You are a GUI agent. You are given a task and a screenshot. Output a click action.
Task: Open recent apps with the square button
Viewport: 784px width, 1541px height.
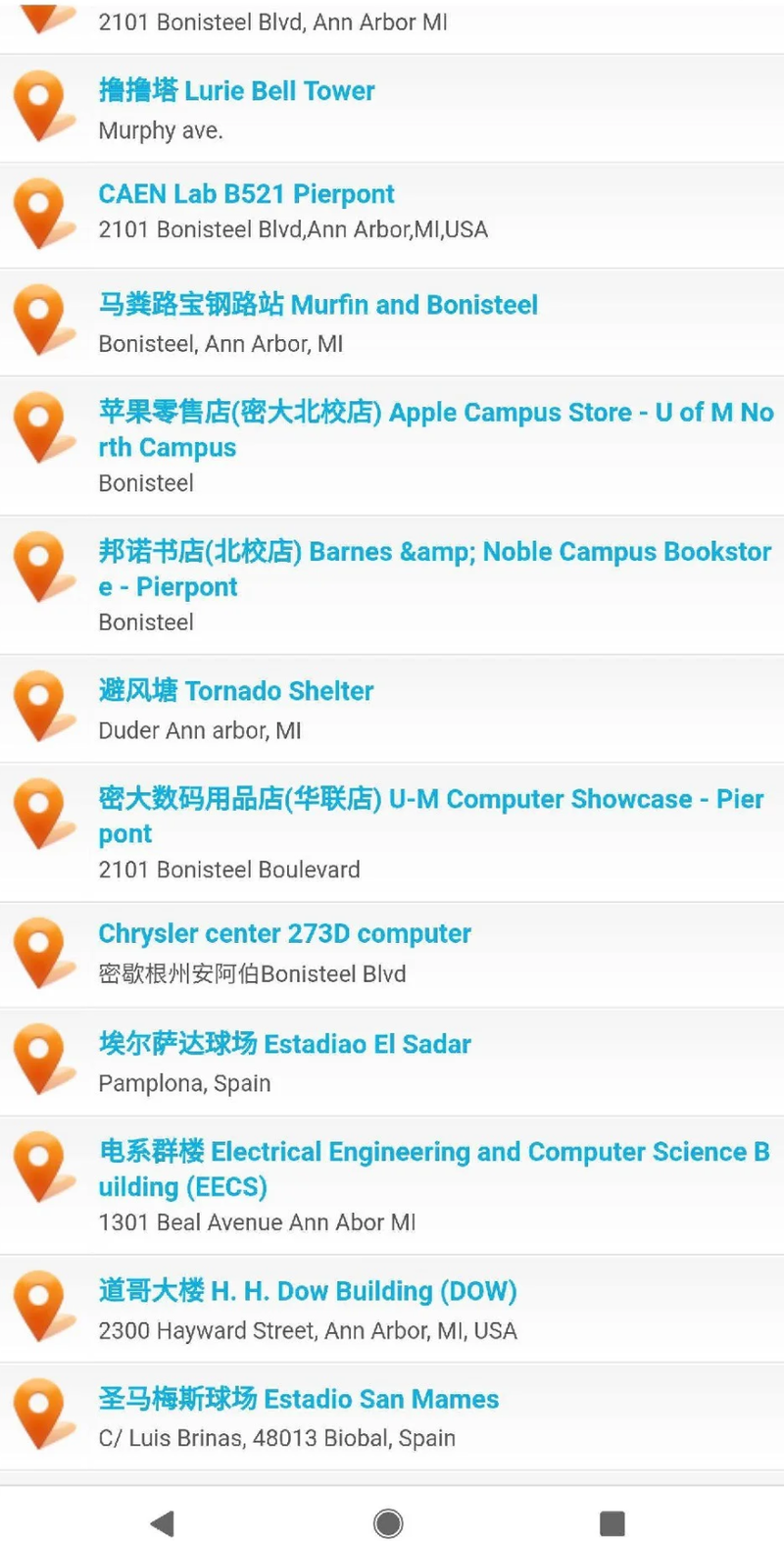612,1522
